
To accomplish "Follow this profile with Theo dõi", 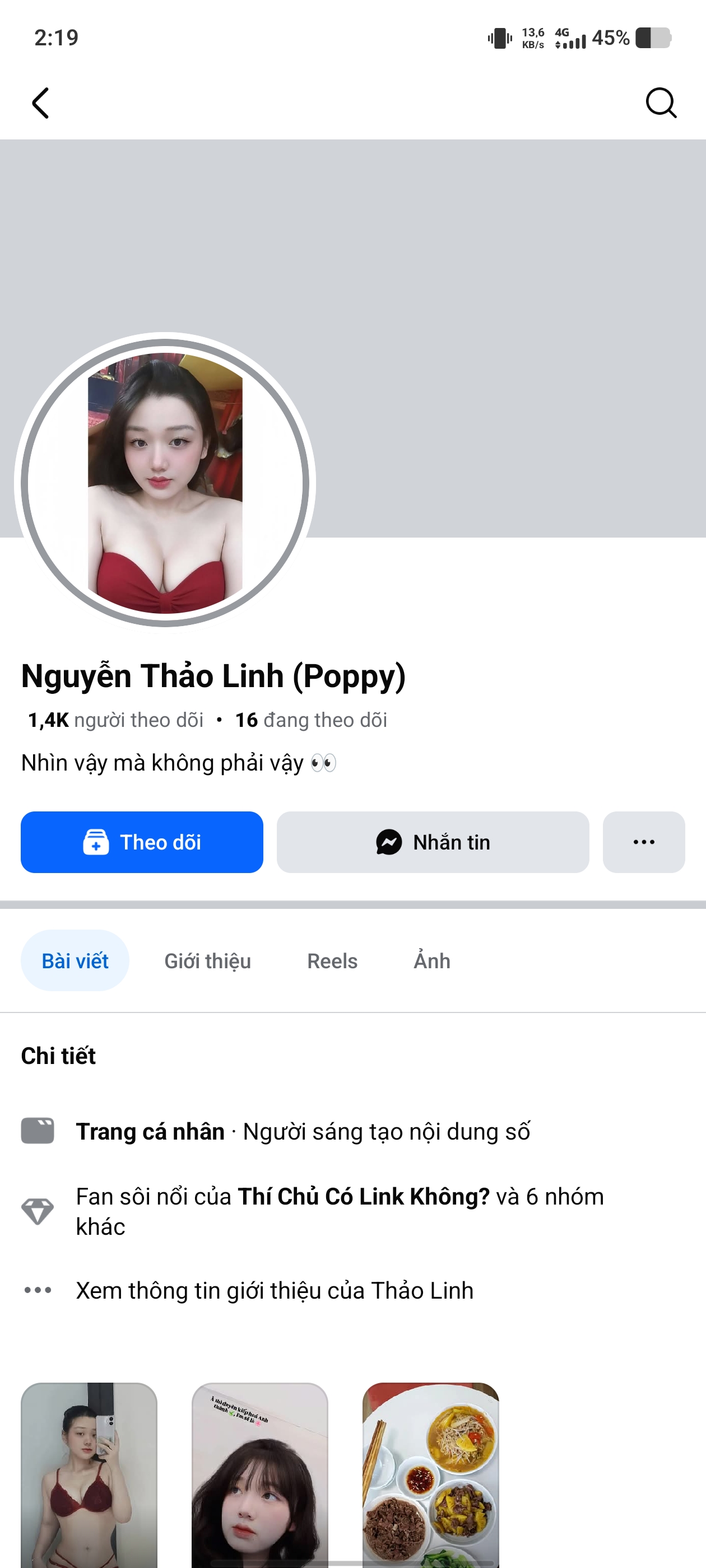I will point(142,842).
